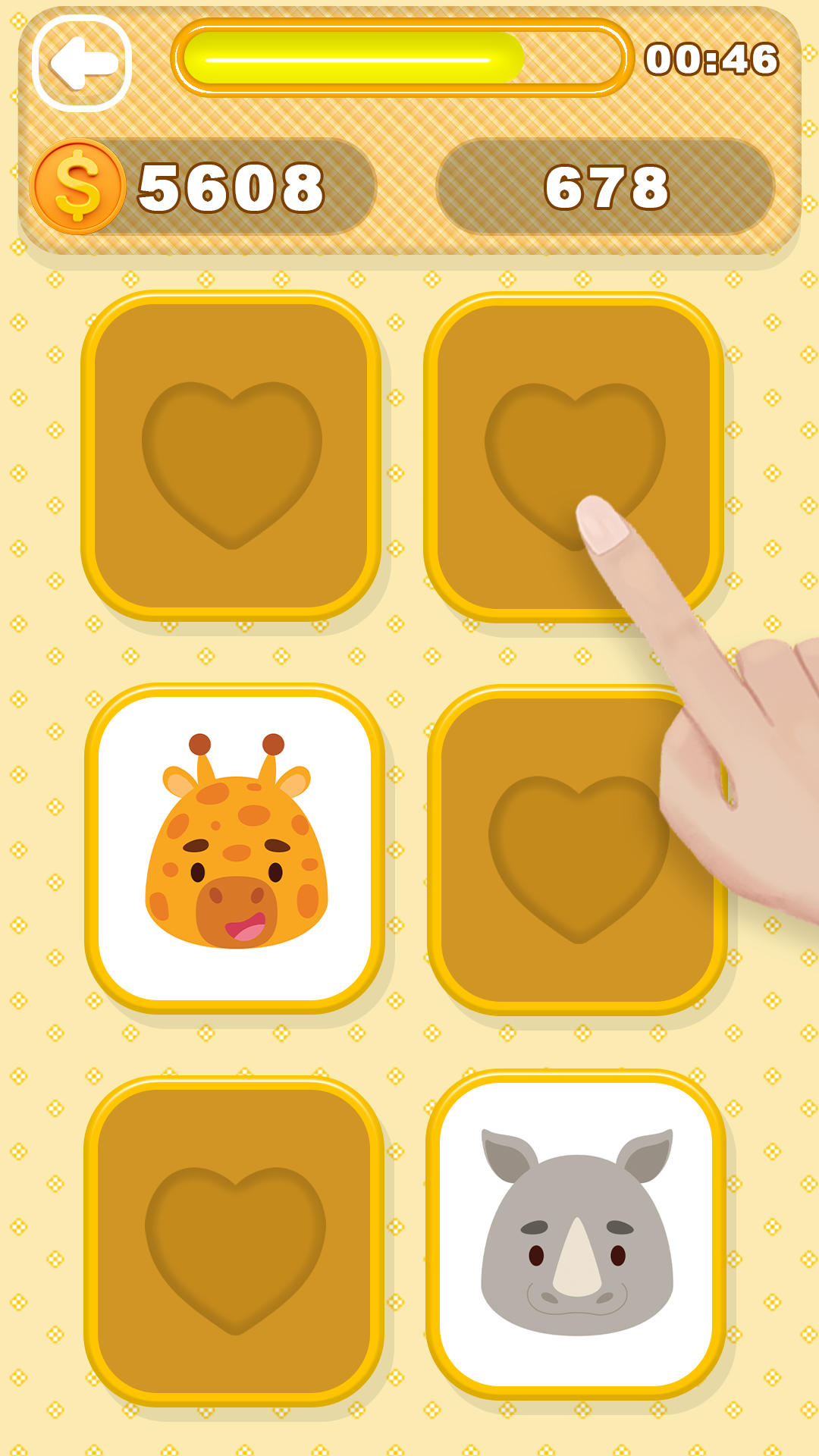Tap the revealed giraffe card
The width and height of the screenshot is (819, 1456).
tap(235, 848)
